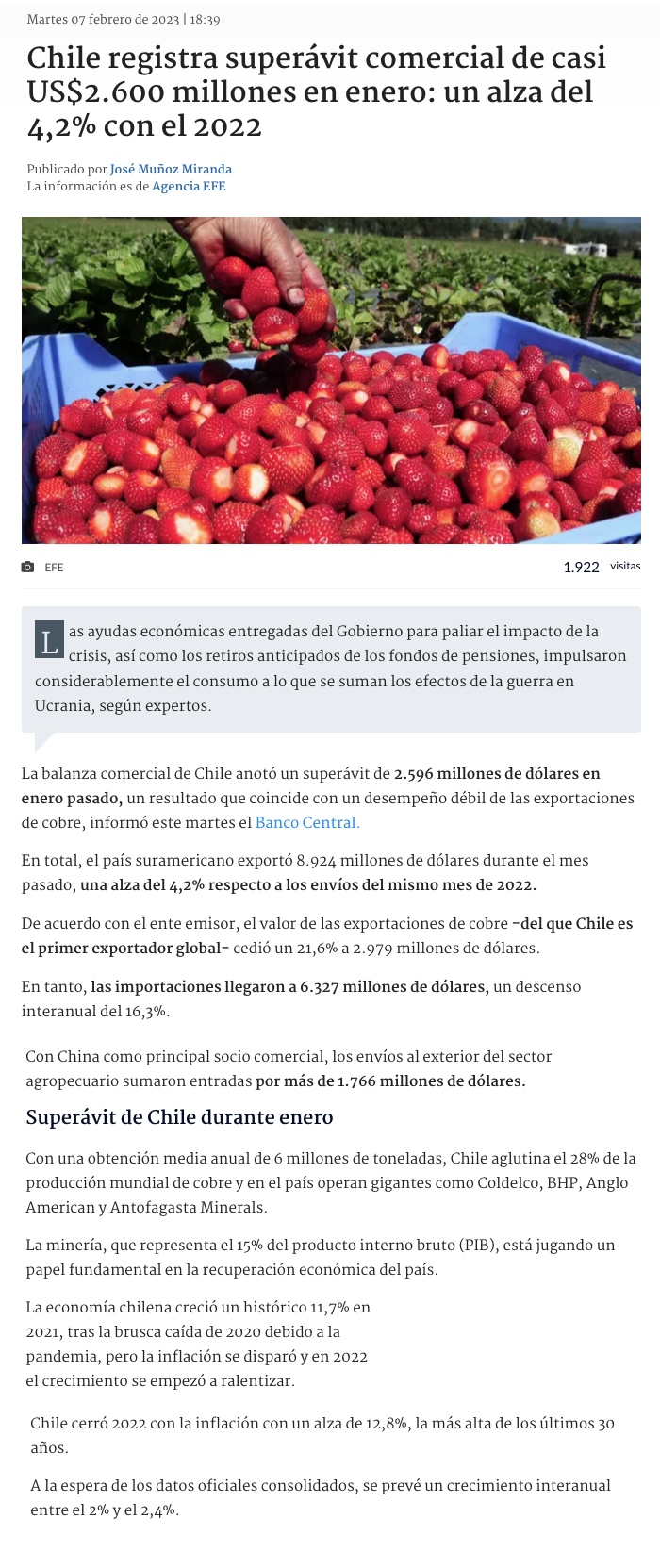
Task: Open the Agencia EFE source link
Action: pyautogui.click(x=189, y=187)
